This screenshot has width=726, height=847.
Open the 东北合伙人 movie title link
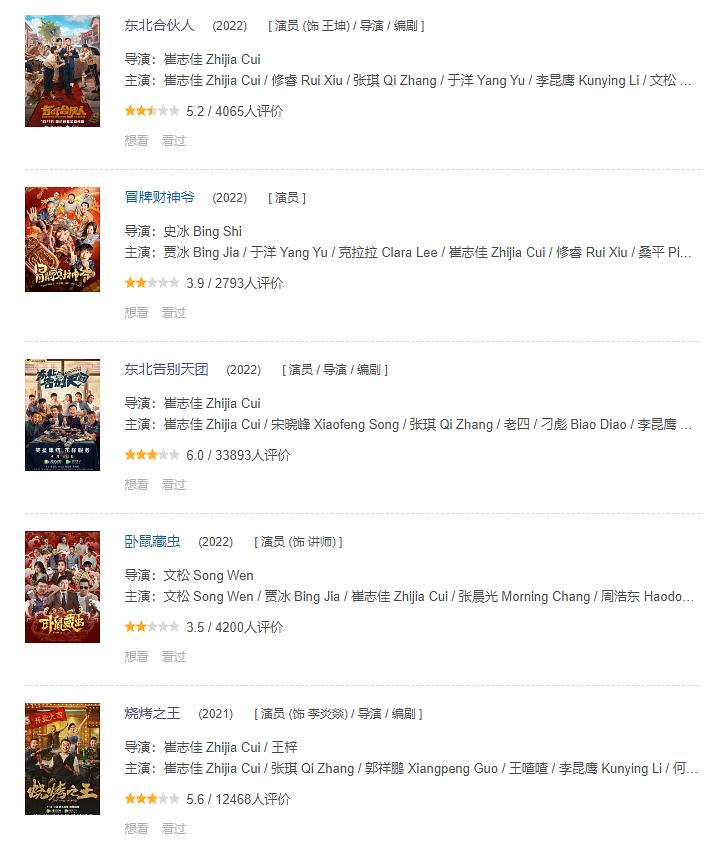[159, 25]
